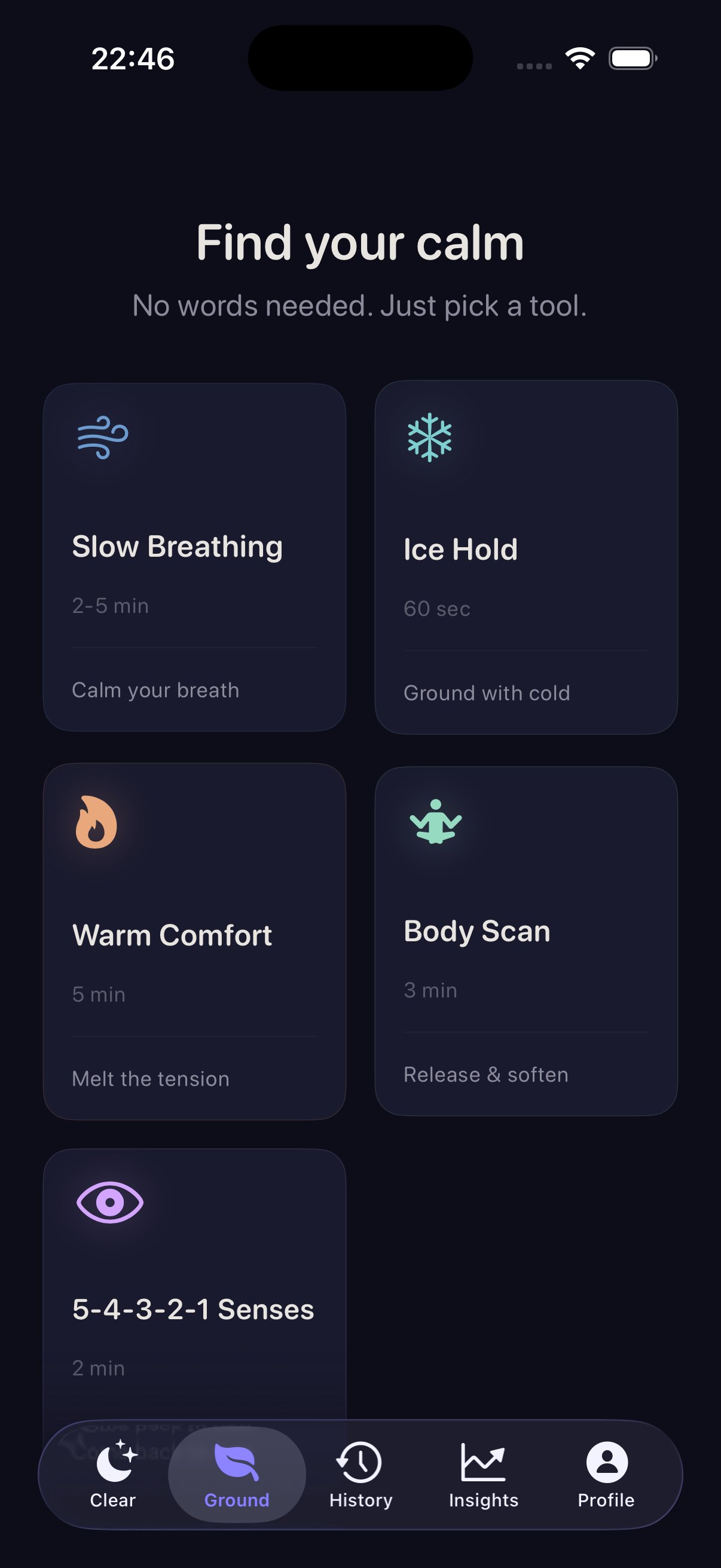This screenshot has width=721, height=1568.
Task: Open the Slow Breathing tool
Action: pyautogui.click(x=194, y=557)
